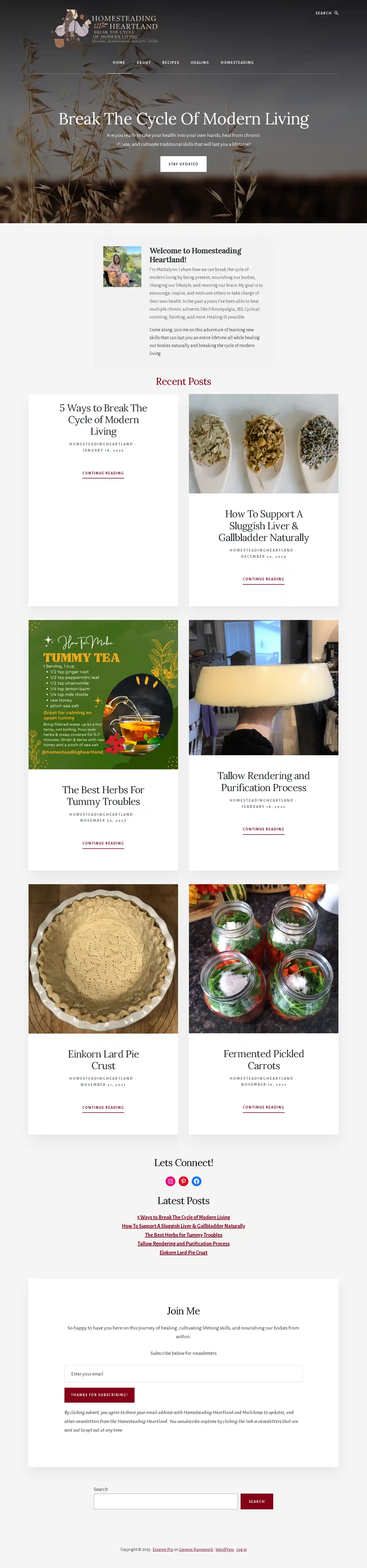
Task: Open the Einkorn Lard Pie Crust title
Action: click(103, 1059)
